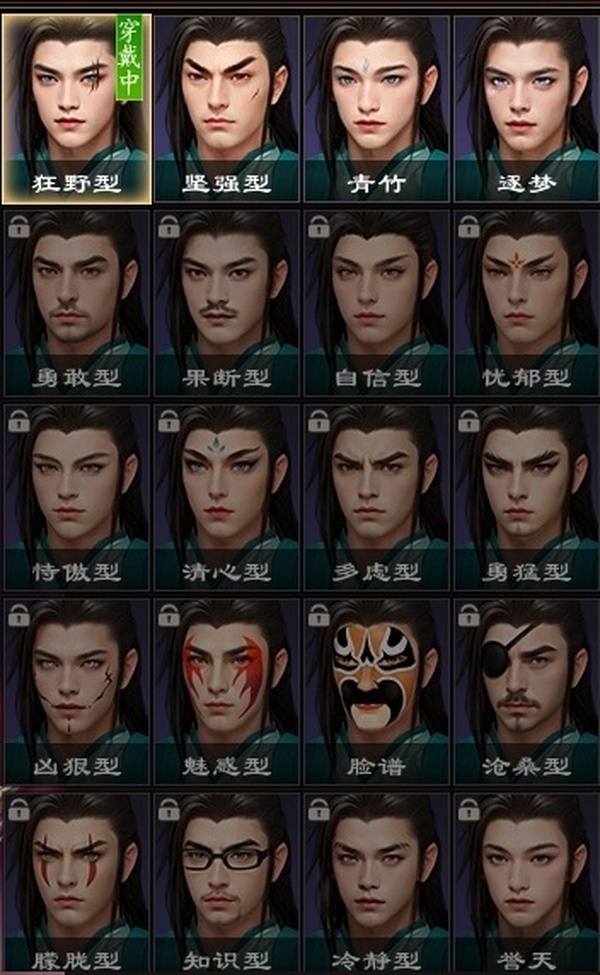Choose the 坚强型 face
This screenshot has height=975, width=600.
[x=227, y=107]
